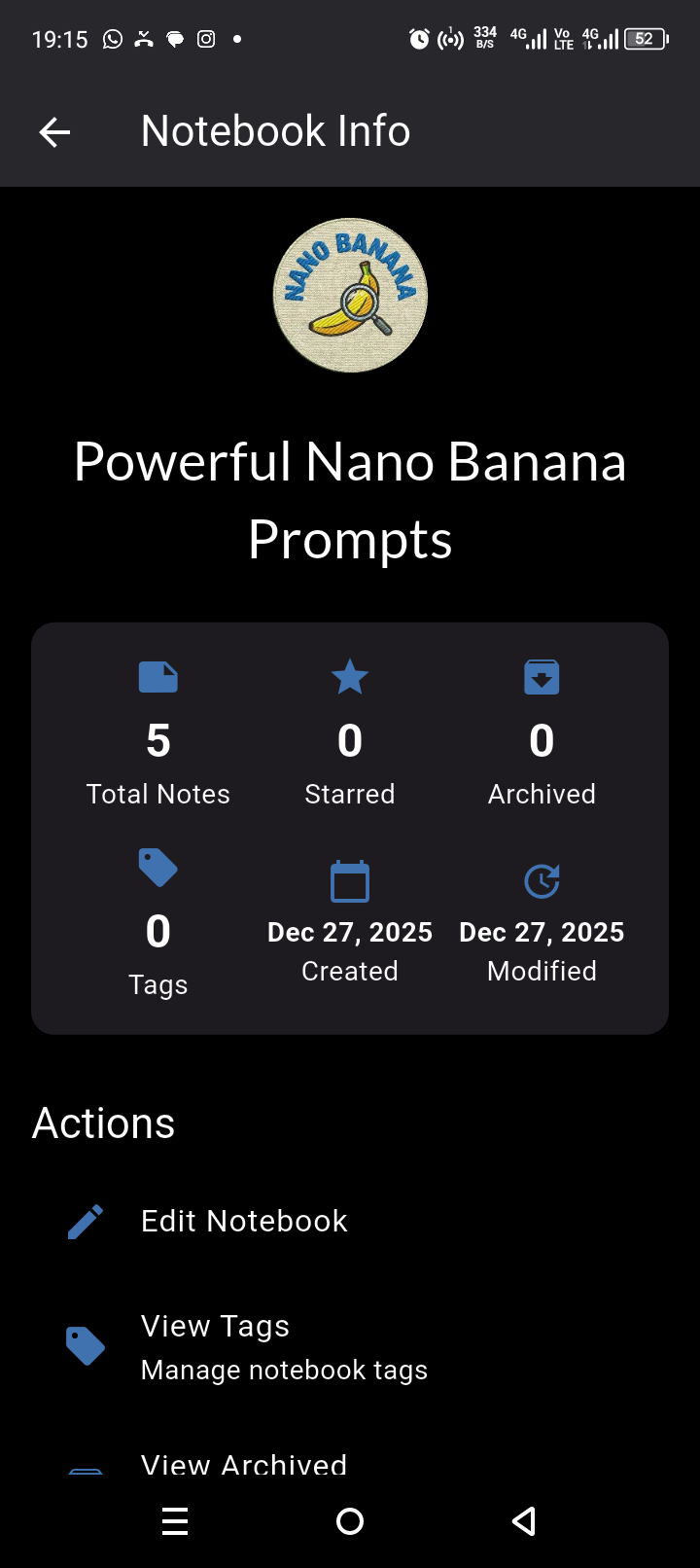Go back from Notebook Info
The width and height of the screenshot is (700, 1568).
(54, 132)
